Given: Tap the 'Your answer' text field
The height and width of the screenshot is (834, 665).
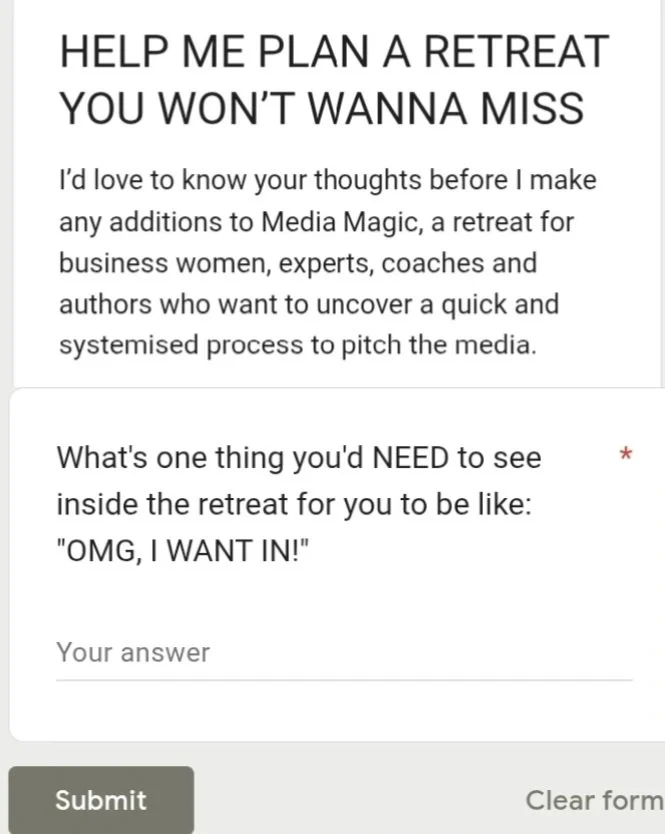Looking at the screenshot, I should click(343, 654).
